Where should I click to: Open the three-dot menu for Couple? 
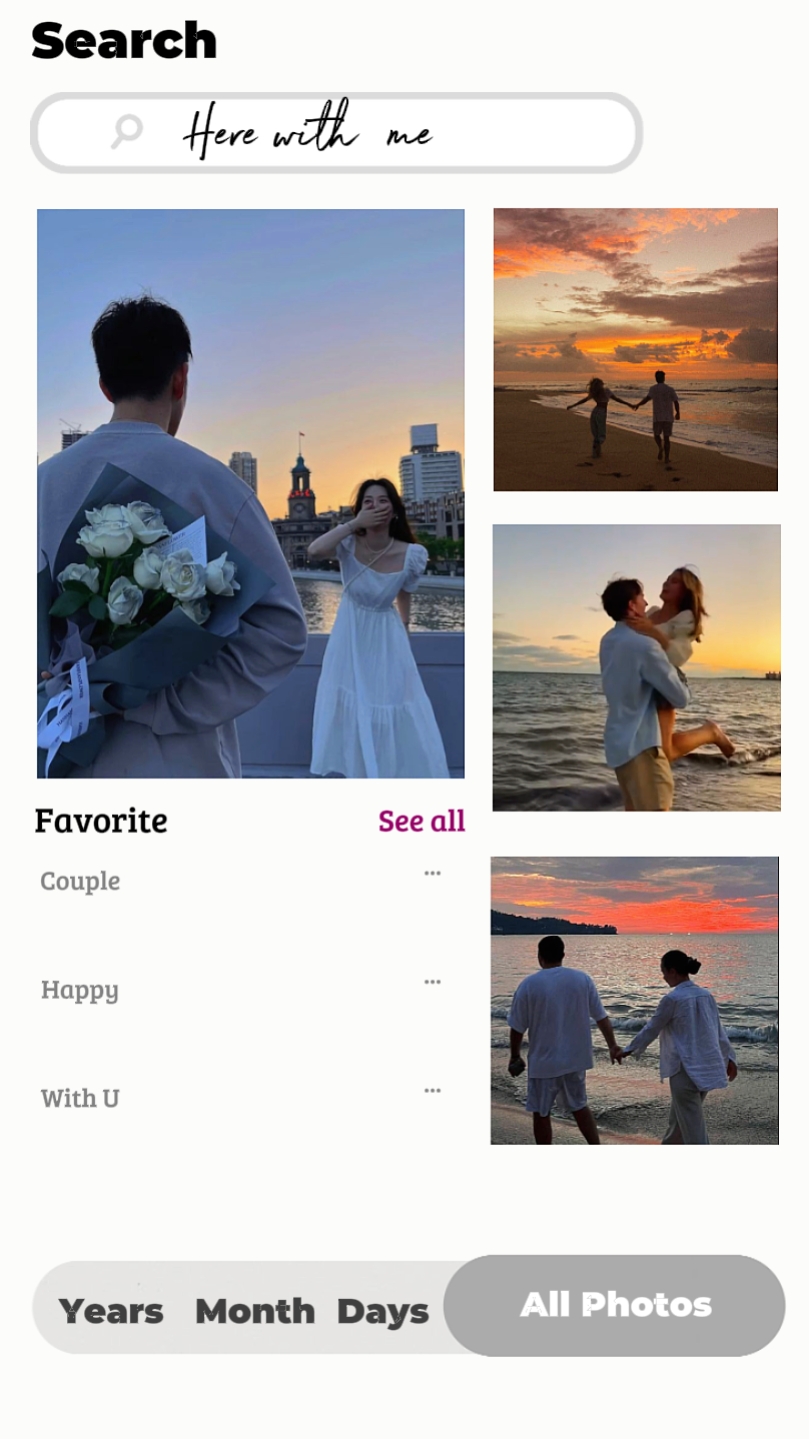click(x=432, y=873)
